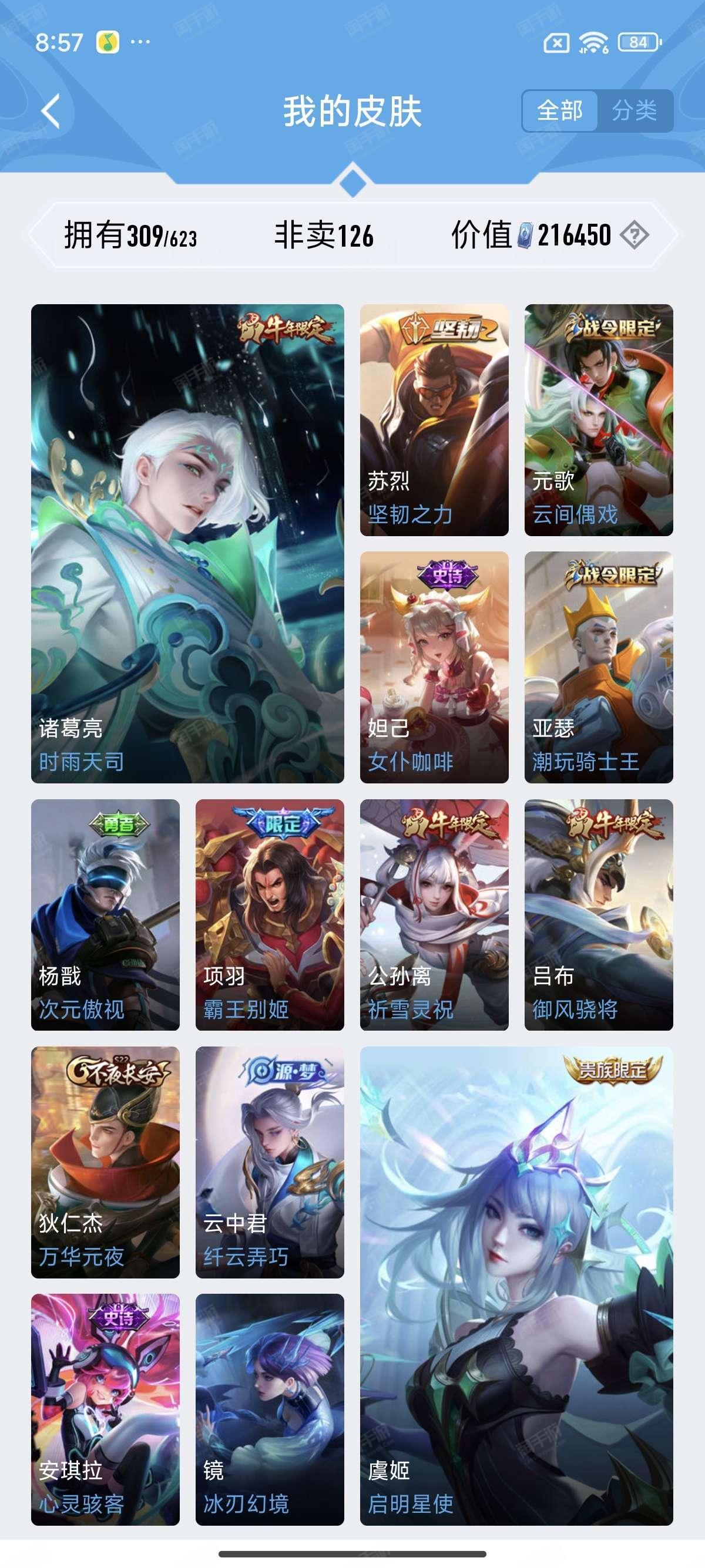705x1568 pixels.
Task: Open 公孙离 祈雪灵祝 skin card
Action: pyautogui.click(x=434, y=915)
